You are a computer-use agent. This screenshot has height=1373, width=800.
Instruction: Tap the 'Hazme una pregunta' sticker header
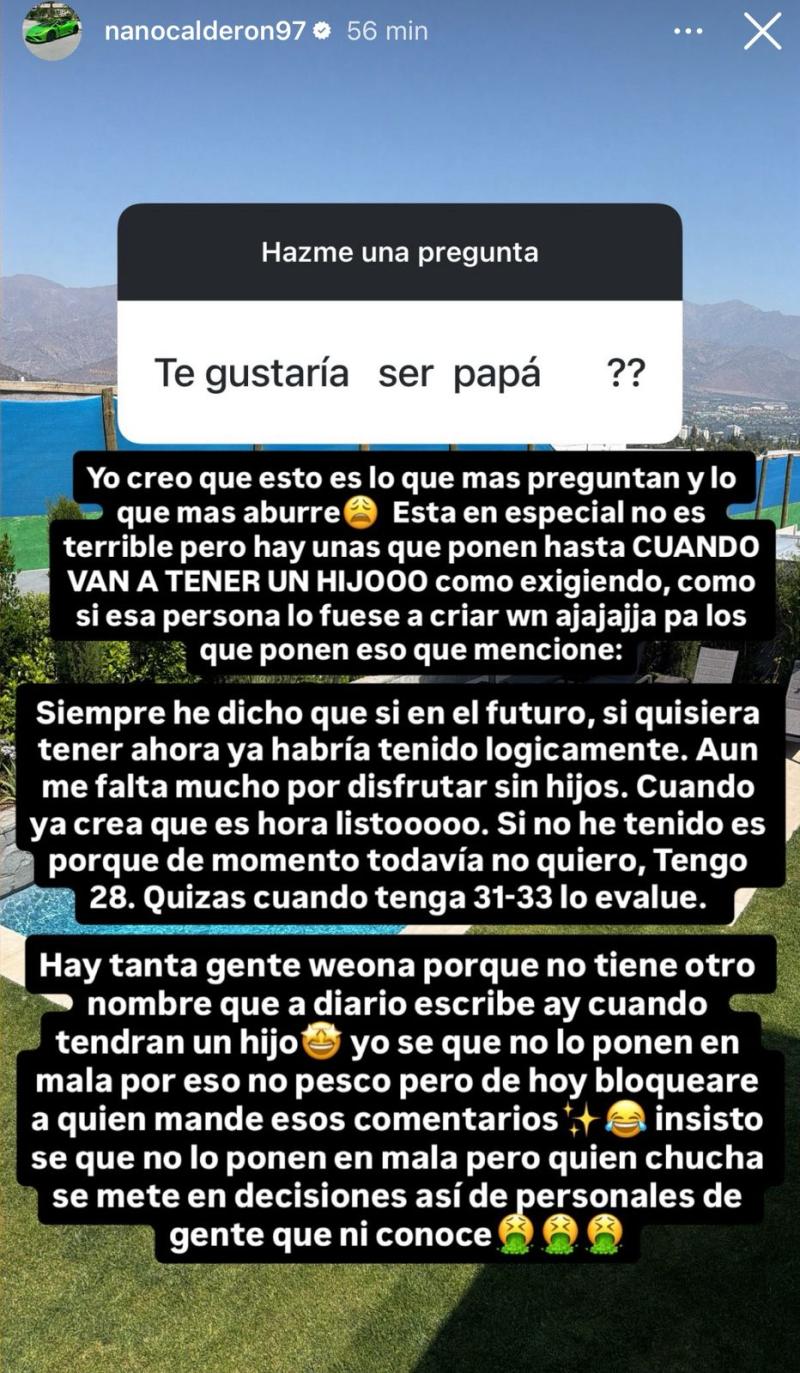399,252
